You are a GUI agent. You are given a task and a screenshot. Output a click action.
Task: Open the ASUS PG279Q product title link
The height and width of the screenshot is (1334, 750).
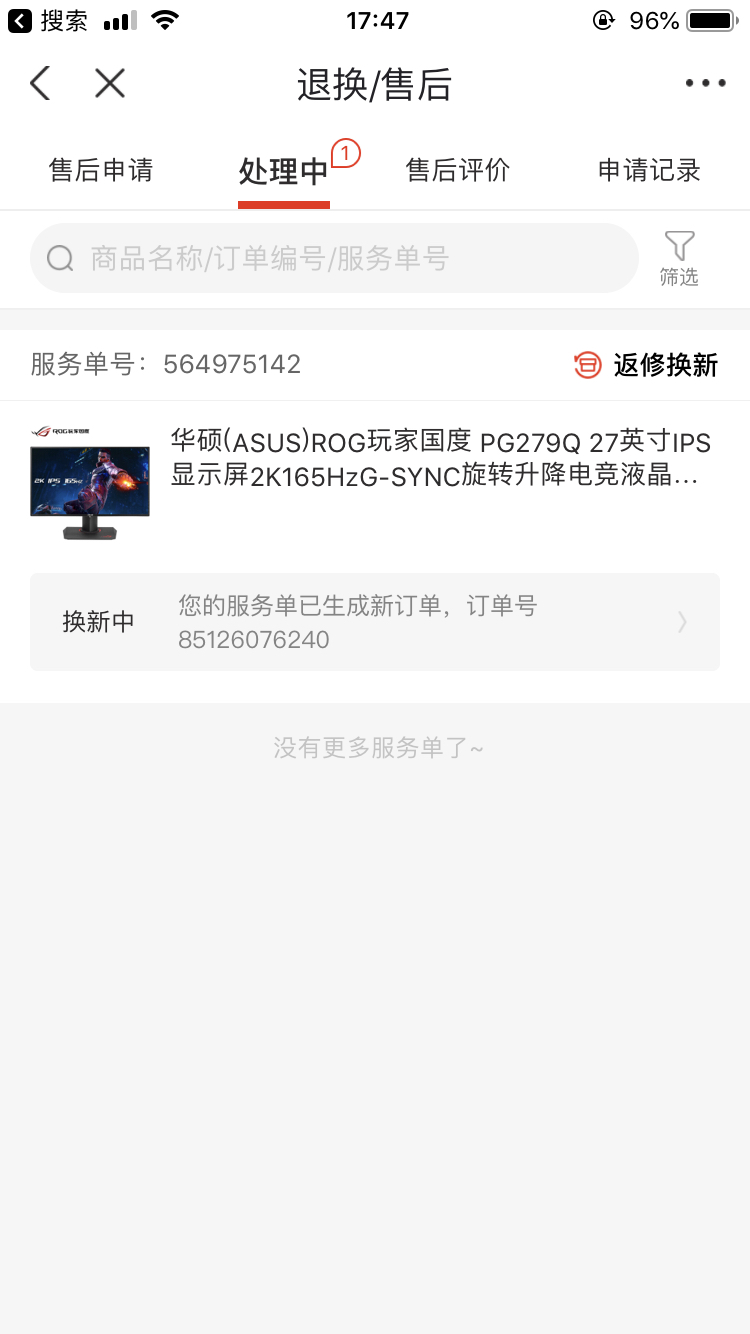tap(440, 460)
